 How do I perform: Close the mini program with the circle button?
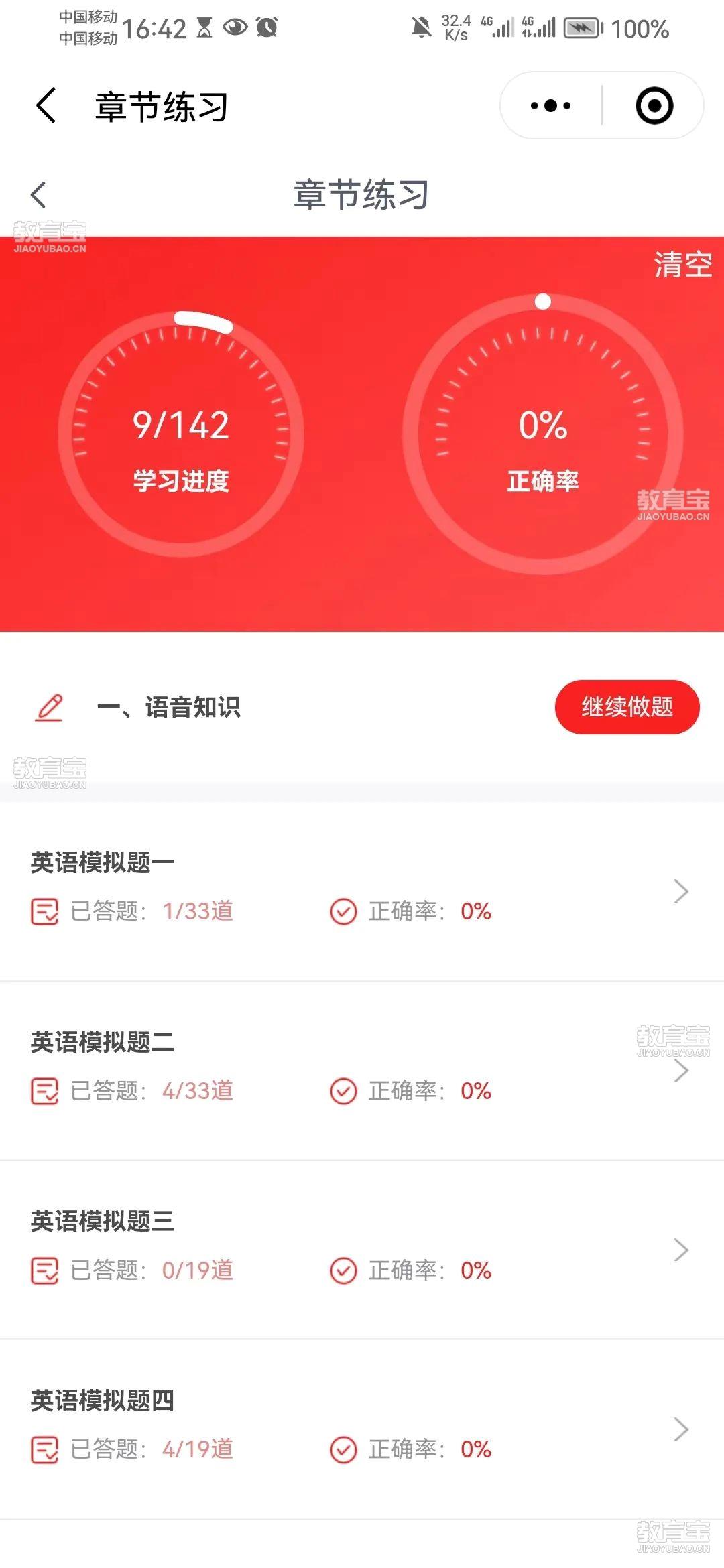[x=654, y=106]
